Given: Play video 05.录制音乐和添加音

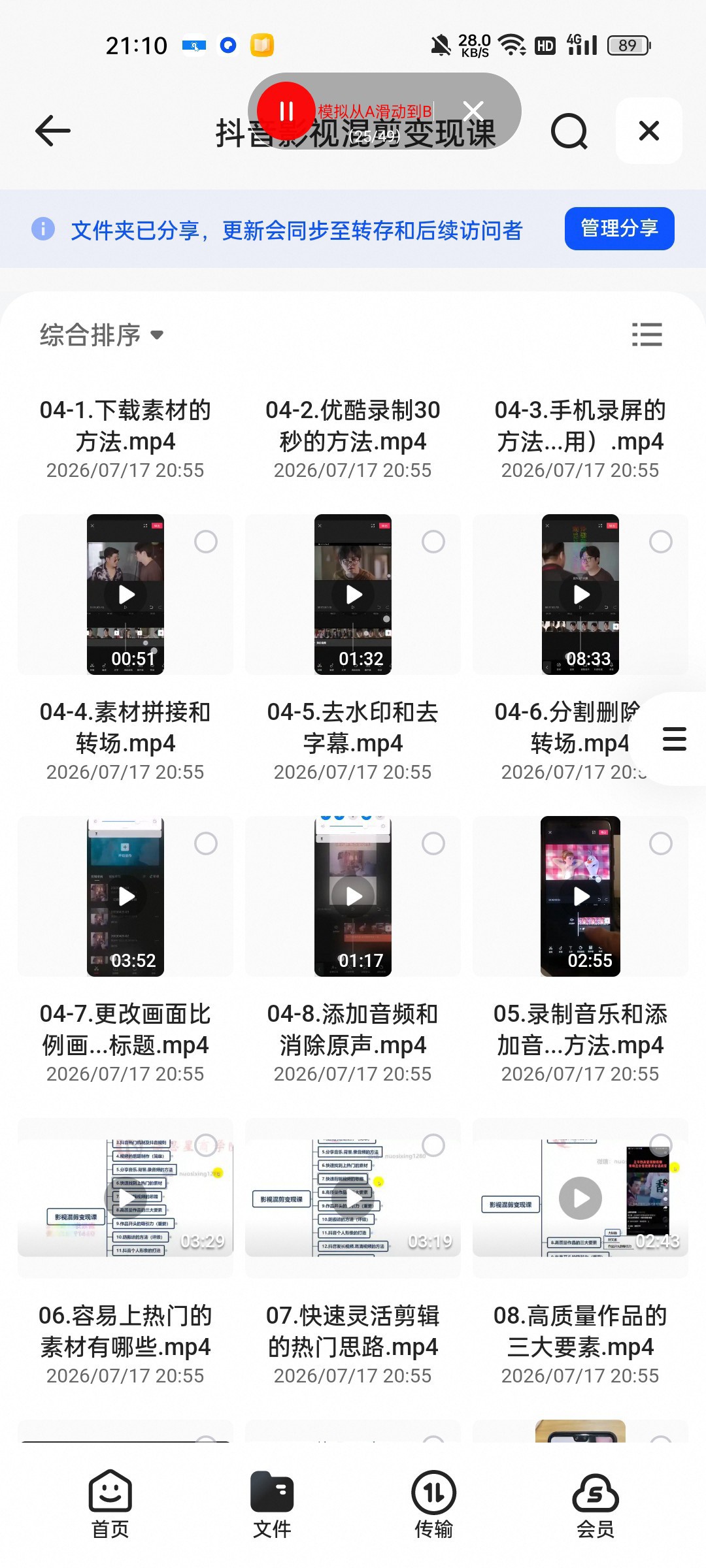Looking at the screenshot, I should point(580,896).
